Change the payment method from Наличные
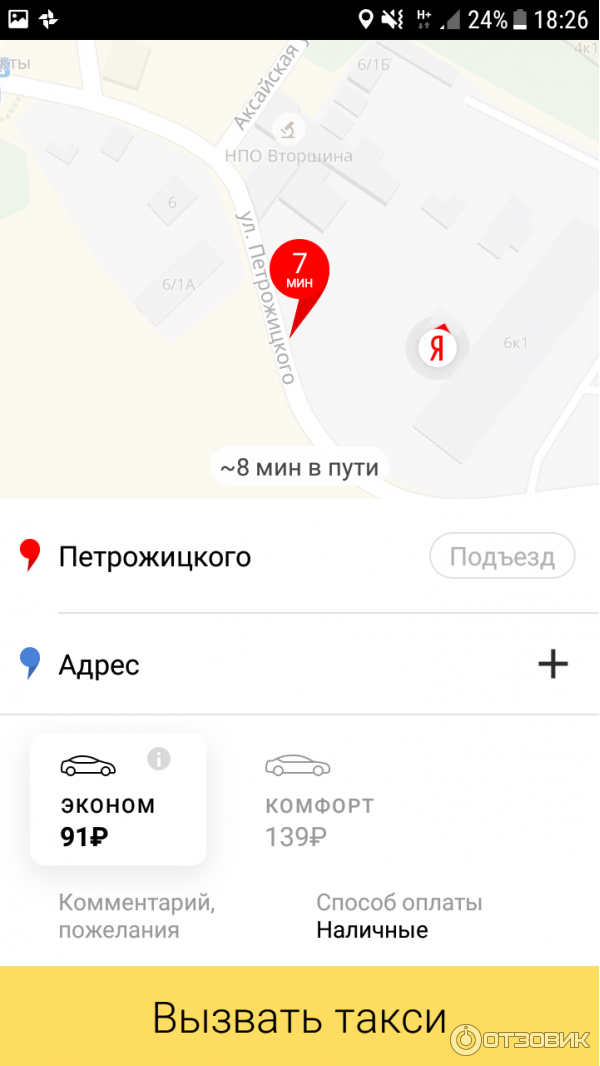600x1066 pixels. (400, 916)
